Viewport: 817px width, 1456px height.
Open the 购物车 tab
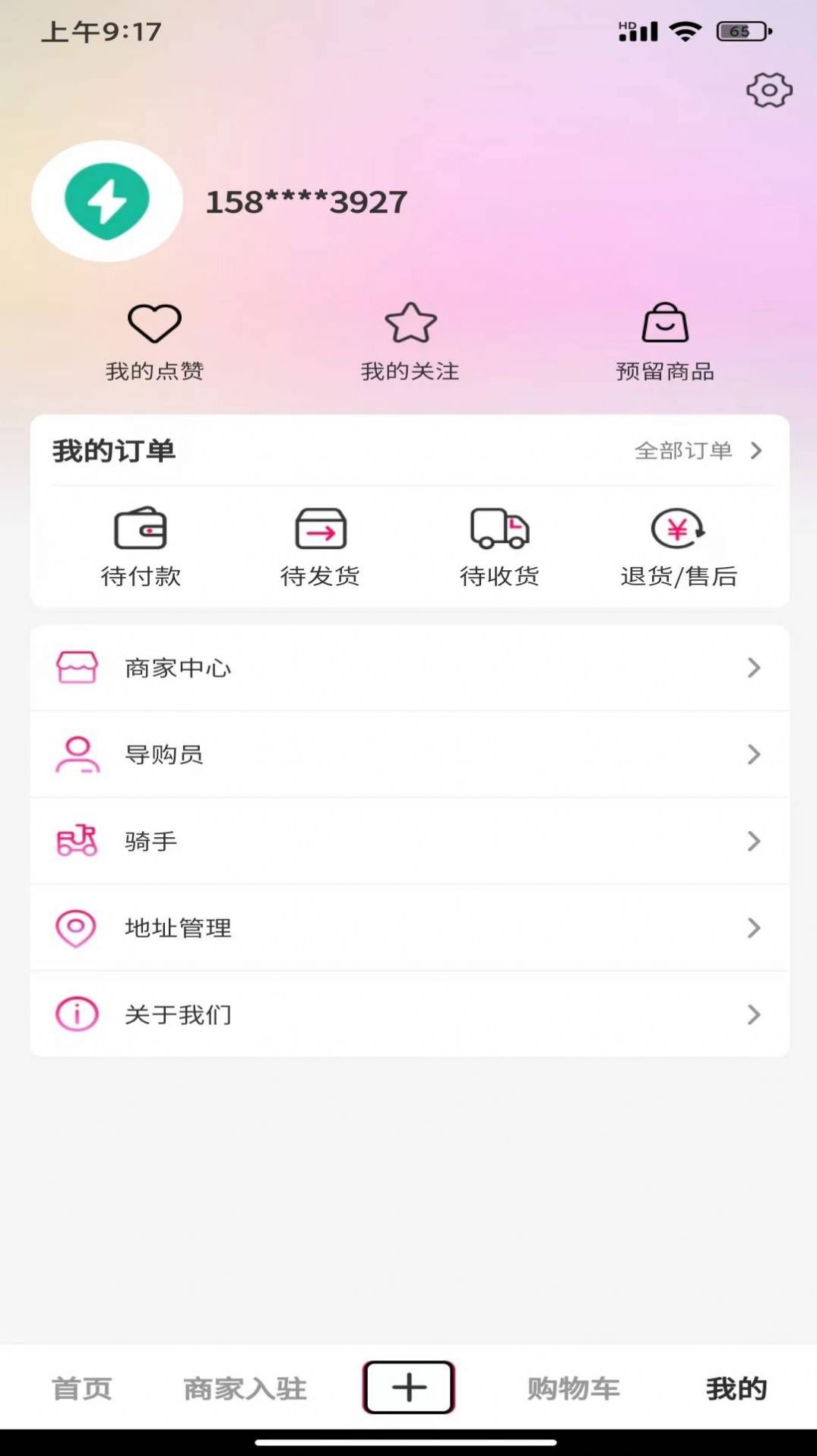[572, 1388]
